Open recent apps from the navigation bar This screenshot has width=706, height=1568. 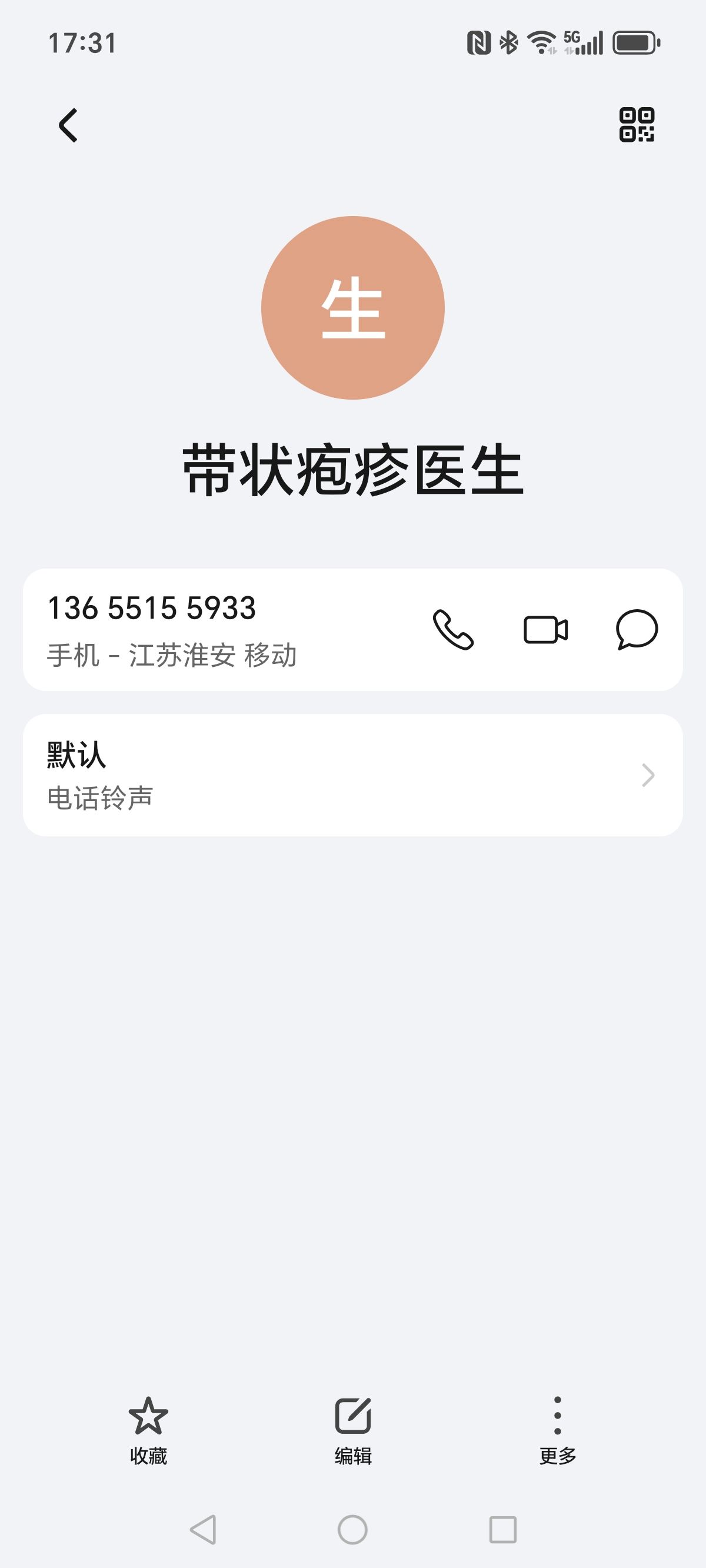click(x=502, y=1530)
